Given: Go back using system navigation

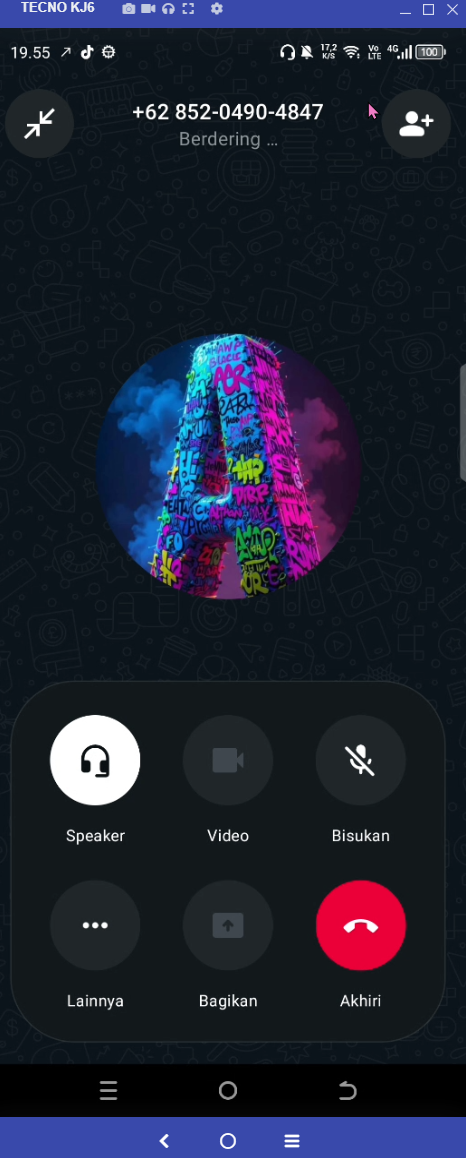Looking at the screenshot, I should point(347,1091).
